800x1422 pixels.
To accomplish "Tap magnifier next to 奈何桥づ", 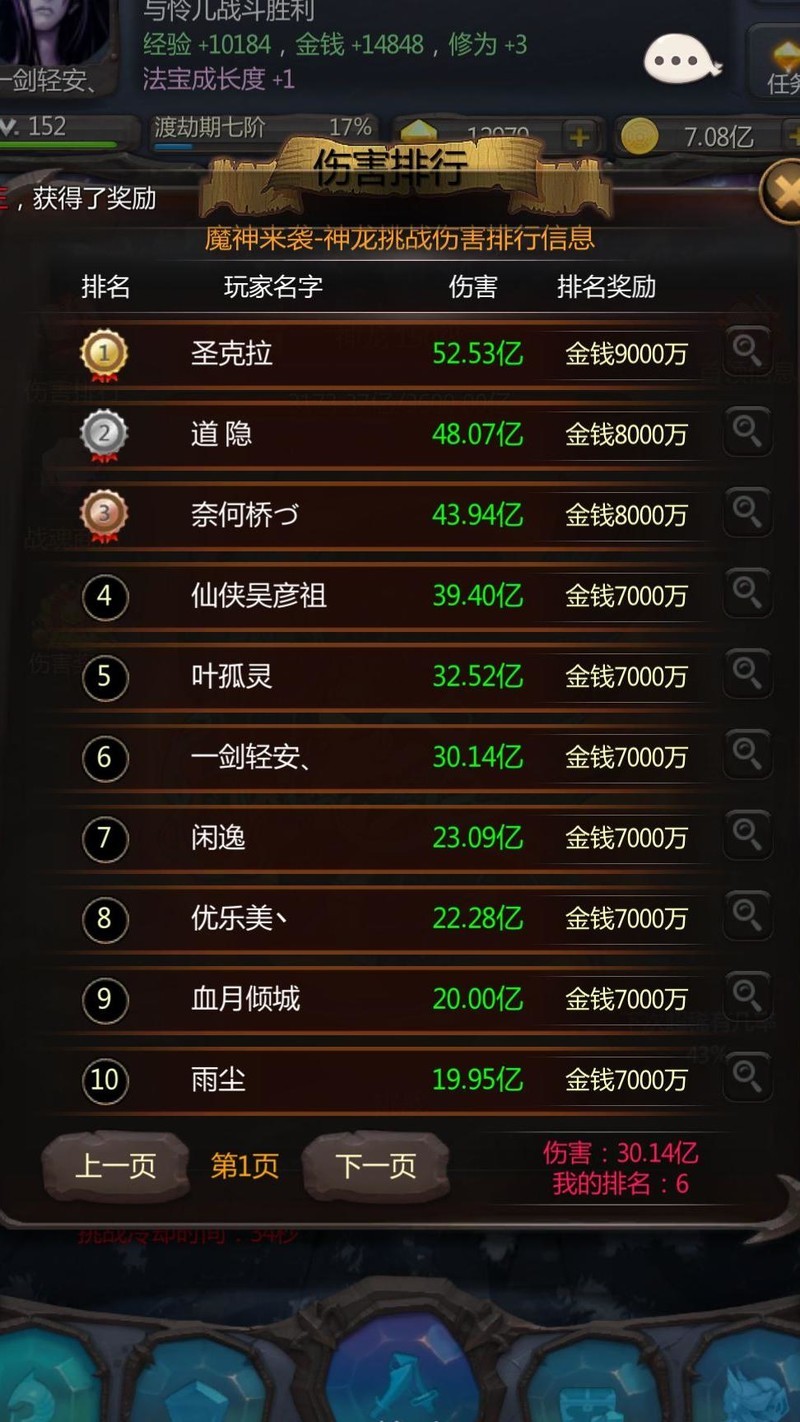I will tap(747, 513).
